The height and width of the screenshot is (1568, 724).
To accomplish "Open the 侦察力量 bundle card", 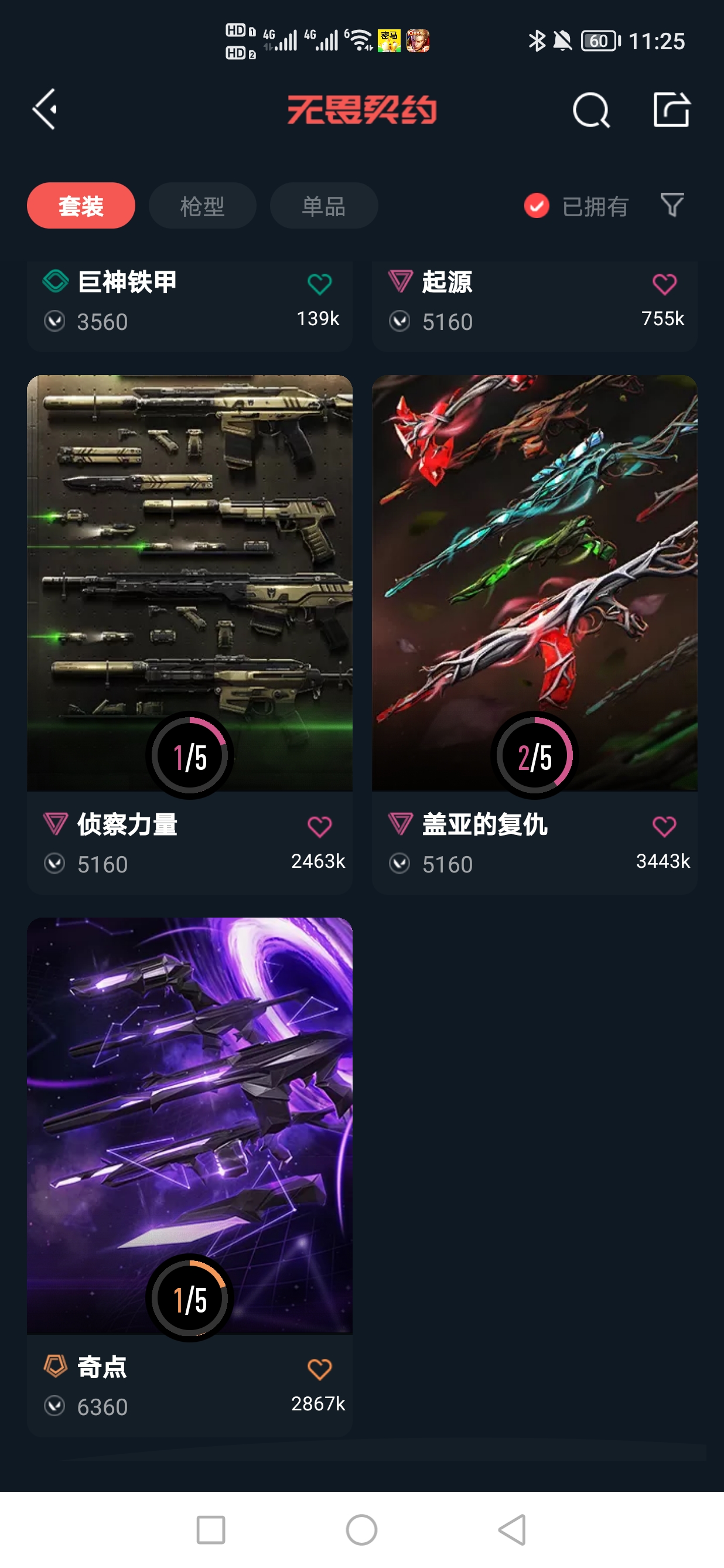I will click(189, 634).
